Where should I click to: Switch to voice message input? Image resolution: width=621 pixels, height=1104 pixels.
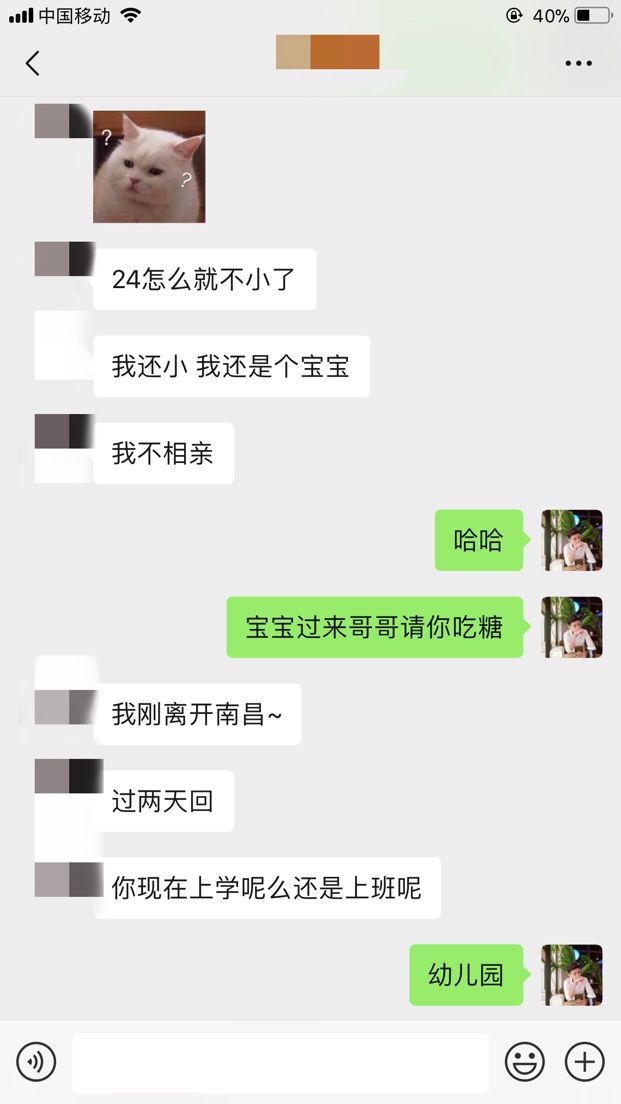(36, 1061)
